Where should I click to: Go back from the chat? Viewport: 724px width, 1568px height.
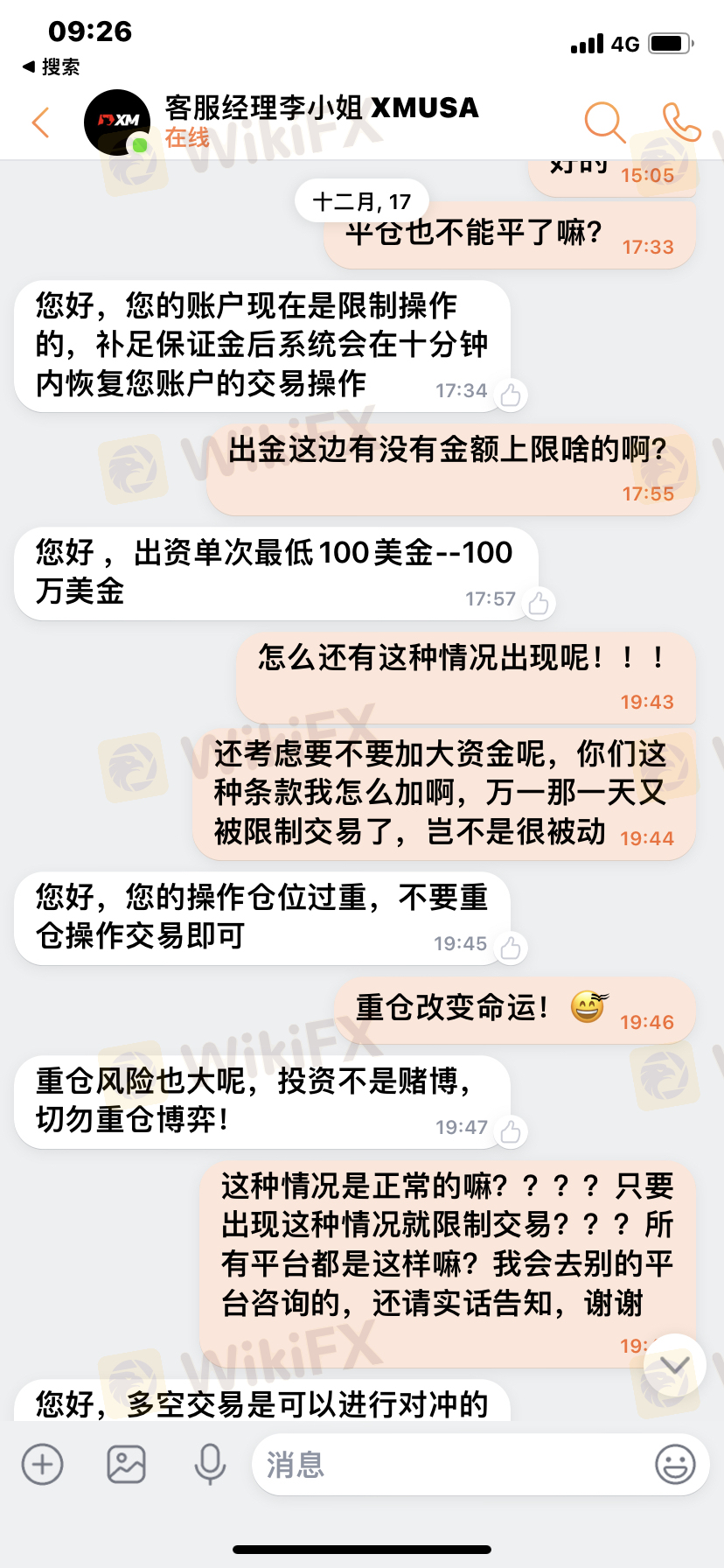(x=40, y=122)
